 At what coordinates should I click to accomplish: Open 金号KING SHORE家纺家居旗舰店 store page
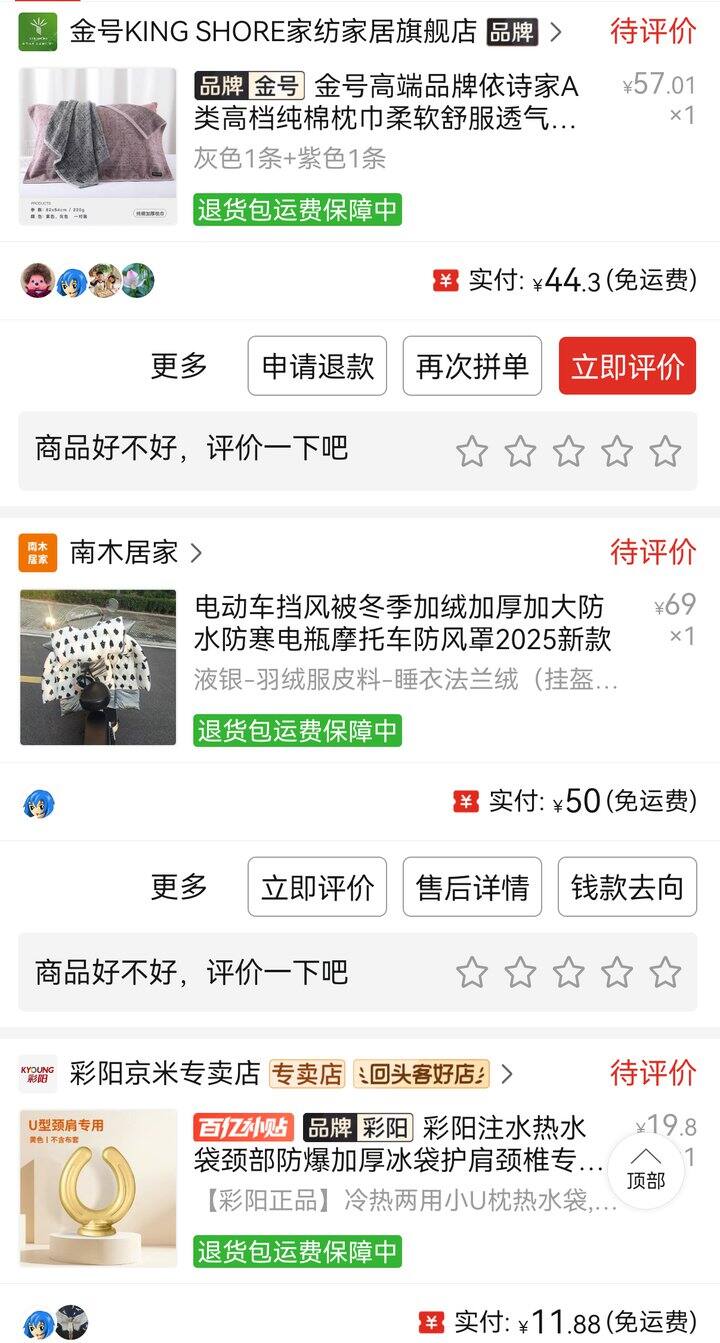[x=272, y=32]
